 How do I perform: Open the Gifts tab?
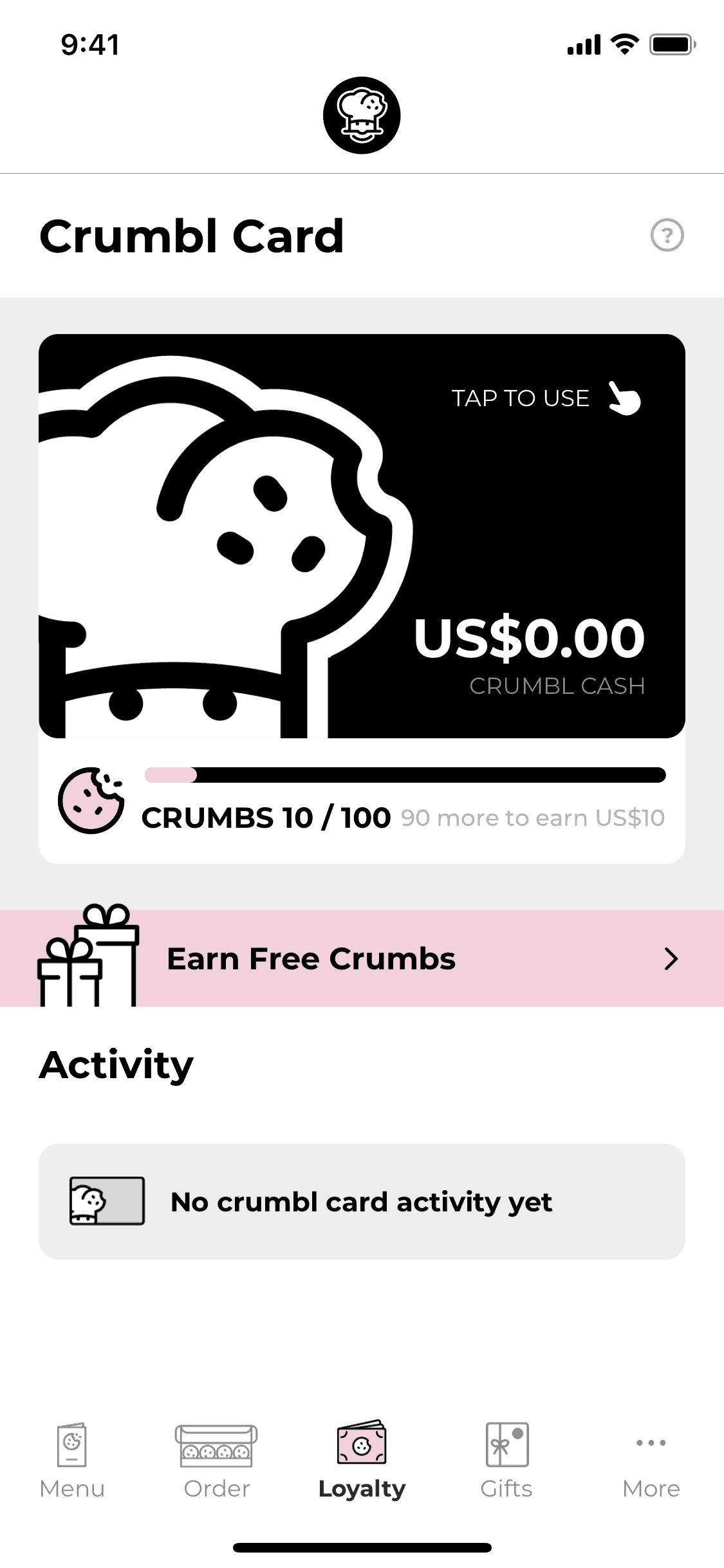tap(506, 1460)
